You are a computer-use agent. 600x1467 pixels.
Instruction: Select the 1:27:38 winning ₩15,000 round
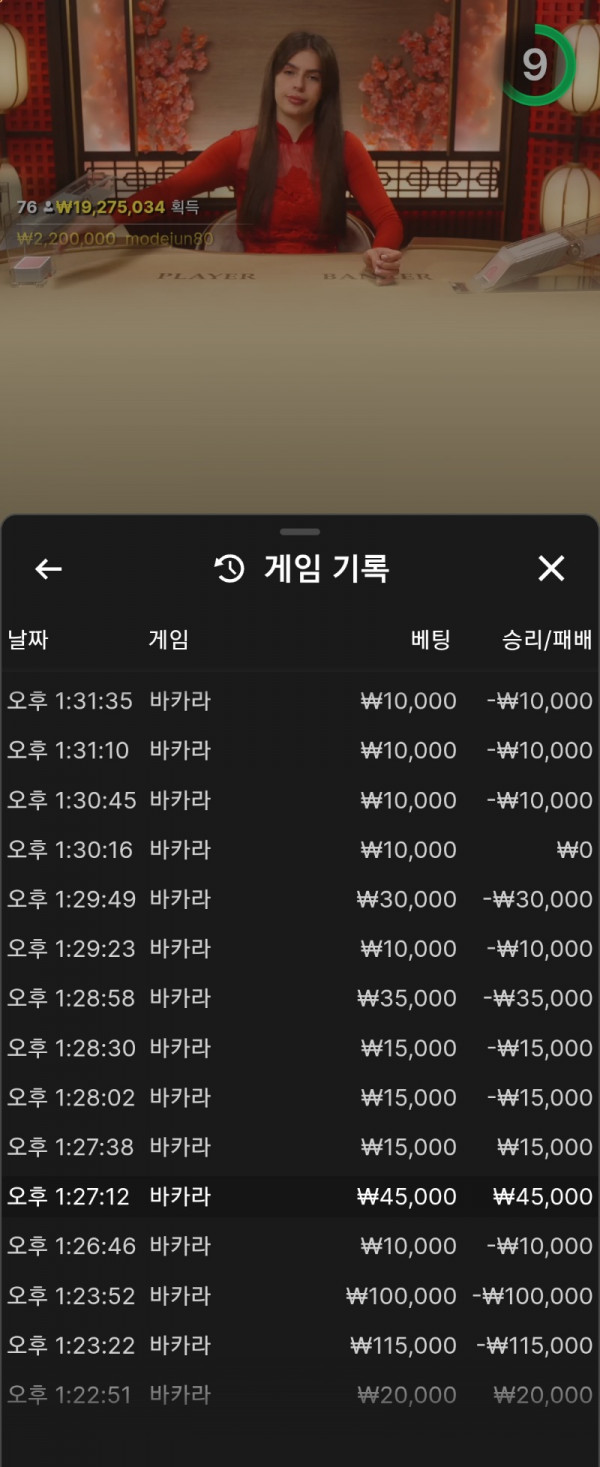point(300,1147)
